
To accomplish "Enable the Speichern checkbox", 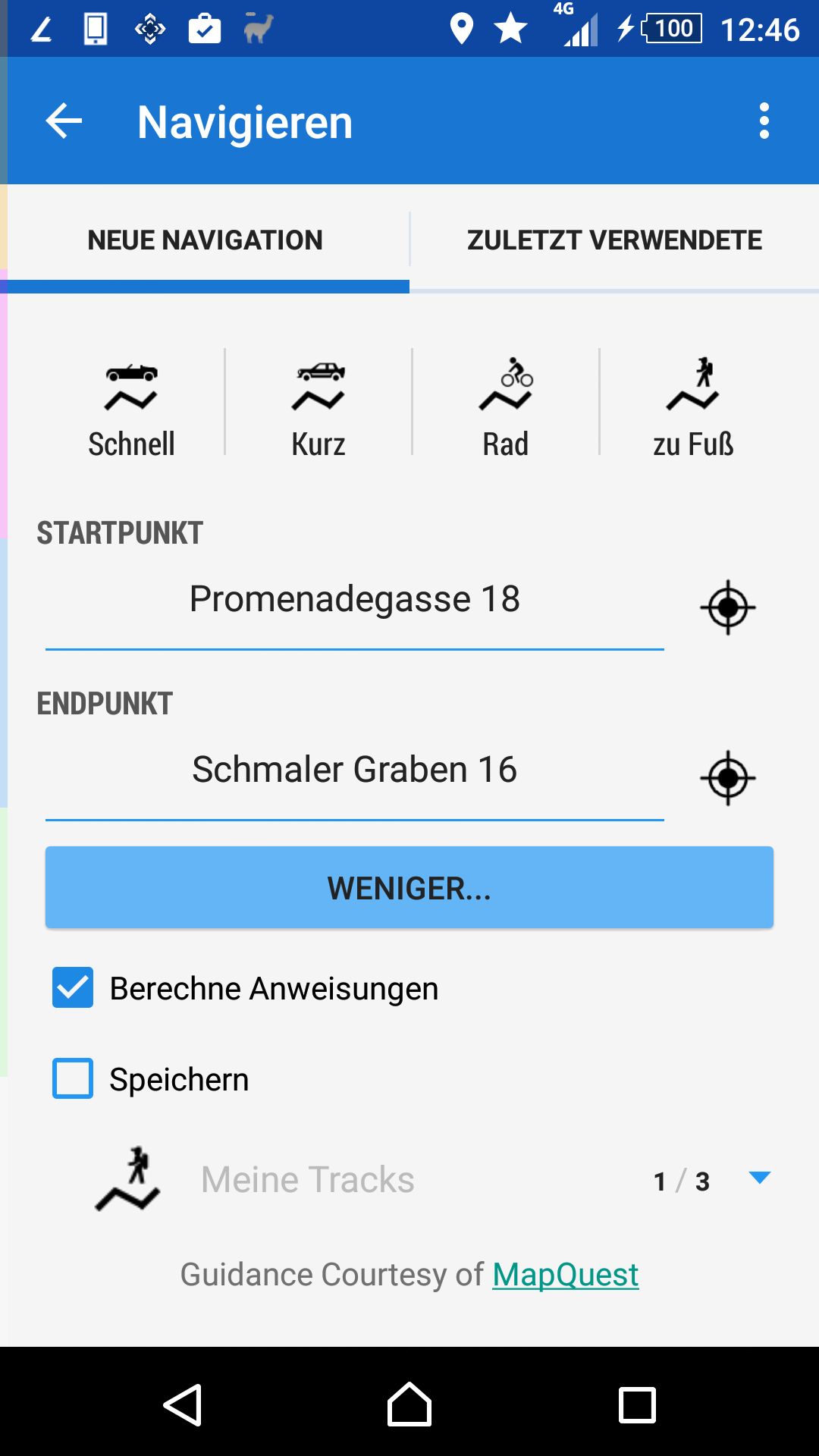I will [x=73, y=1078].
